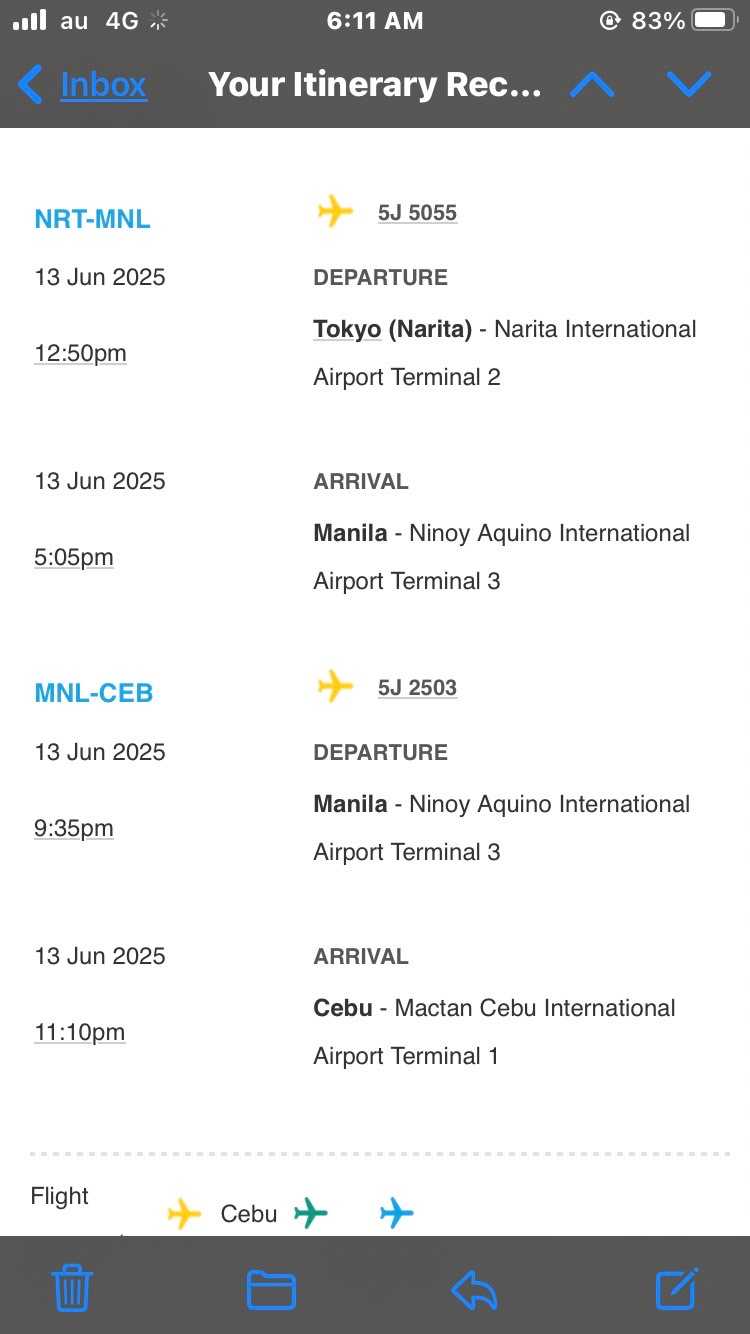
Task: Tap the 12:50pm departure time link
Action: 80,353
